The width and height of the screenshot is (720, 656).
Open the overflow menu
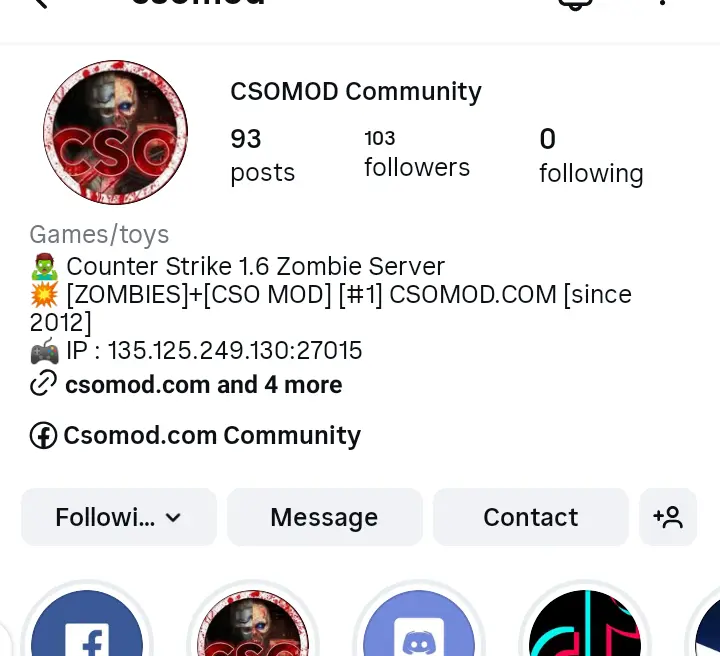point(662,3)
